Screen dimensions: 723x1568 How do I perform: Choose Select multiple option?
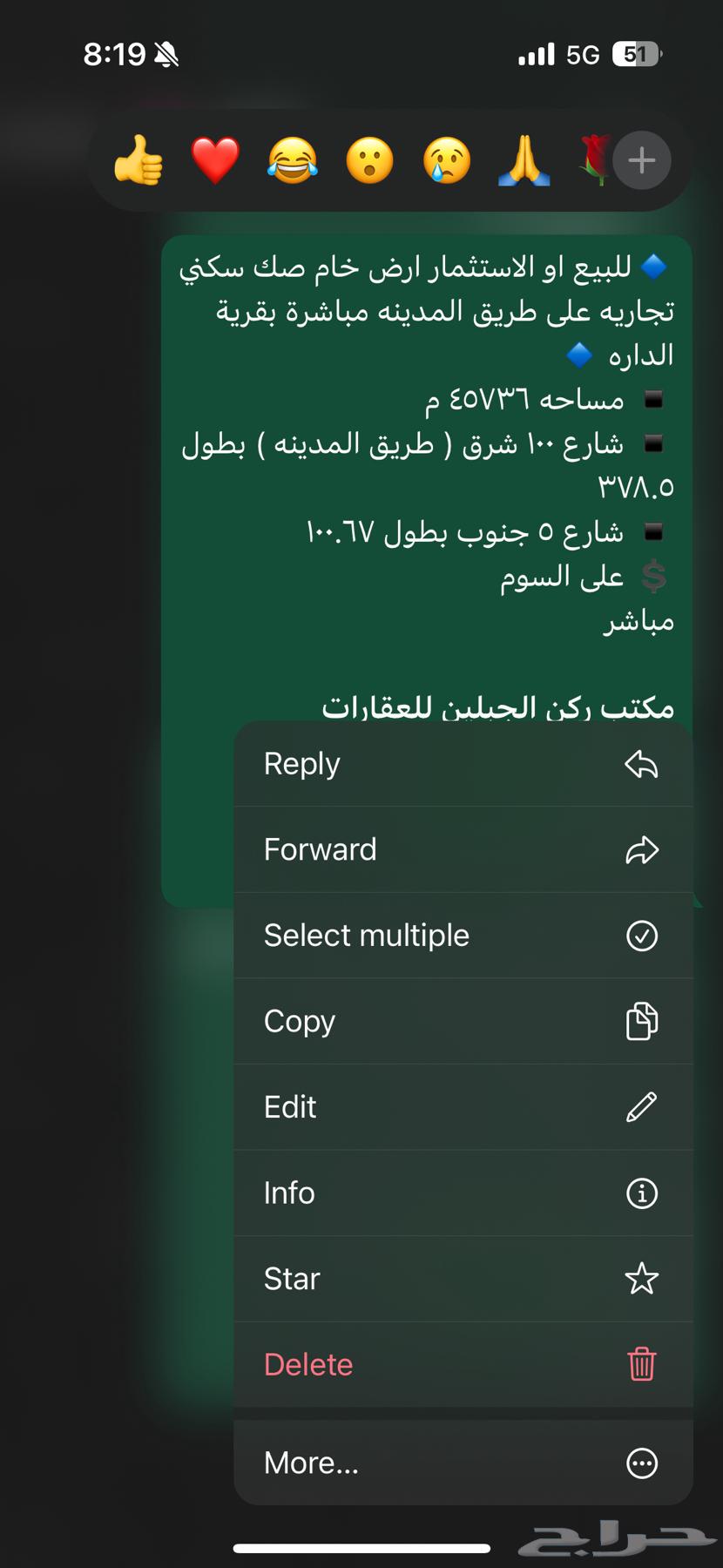click(463, 936)
